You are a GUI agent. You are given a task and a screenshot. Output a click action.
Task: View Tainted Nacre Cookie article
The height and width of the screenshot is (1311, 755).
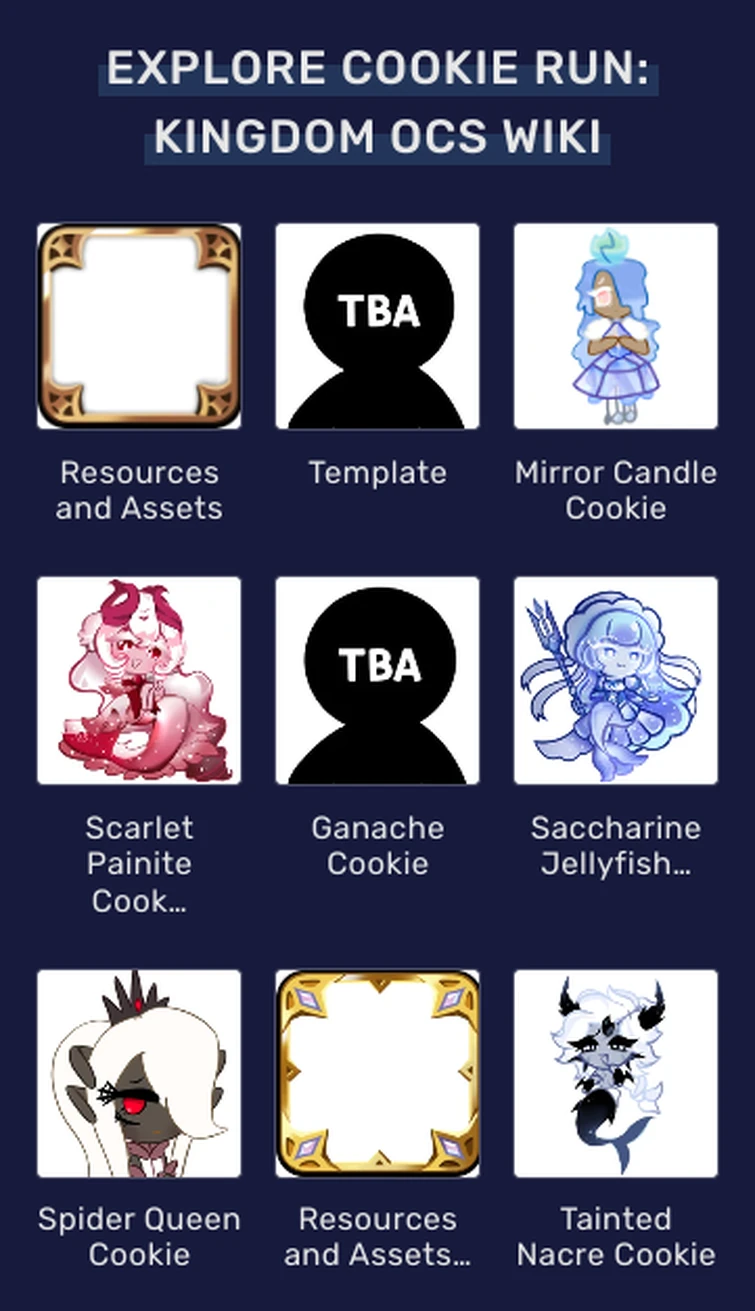[x=615, y=1073]
